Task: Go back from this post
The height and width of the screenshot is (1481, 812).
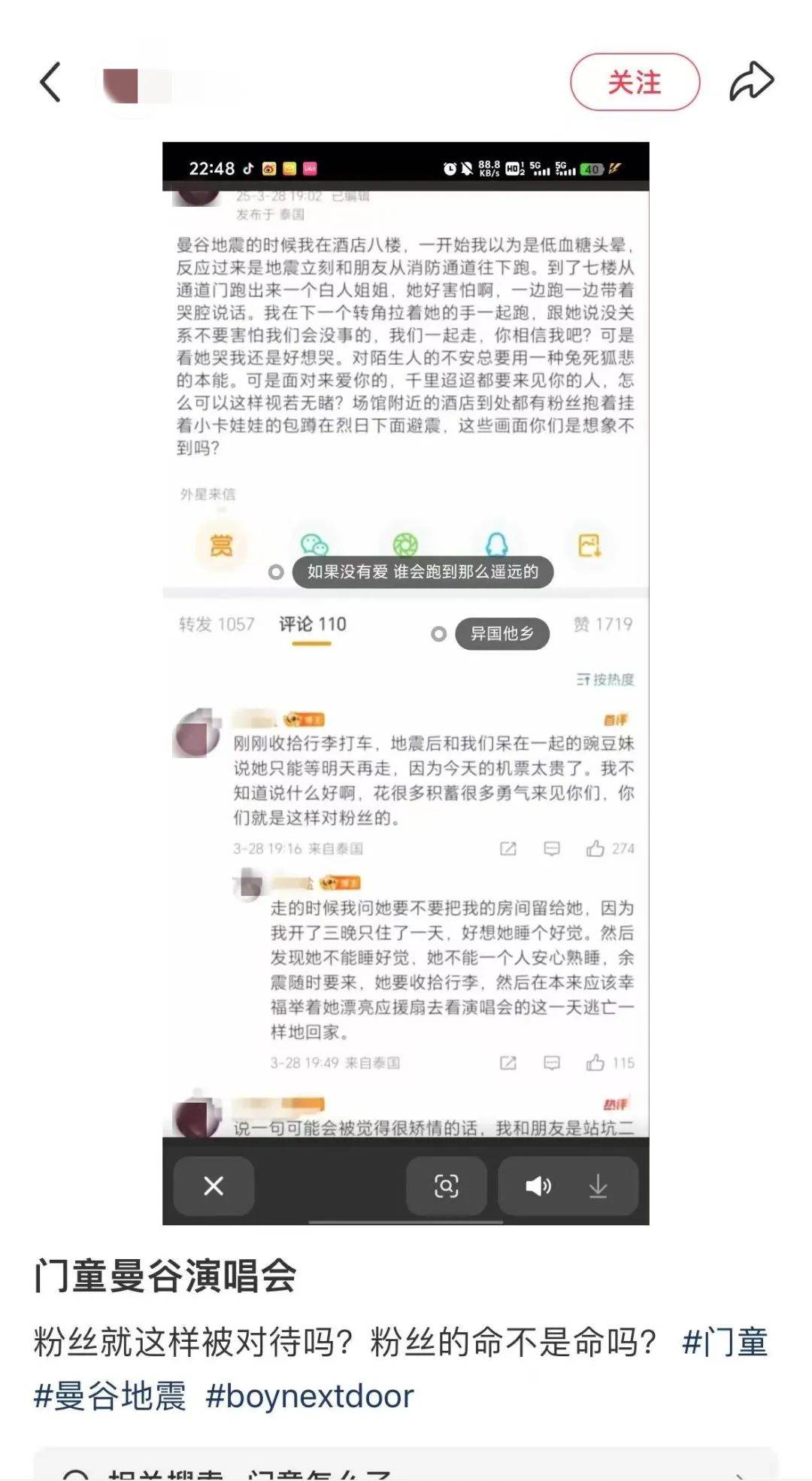Action: pyautogui.click(x=50, y=82)
